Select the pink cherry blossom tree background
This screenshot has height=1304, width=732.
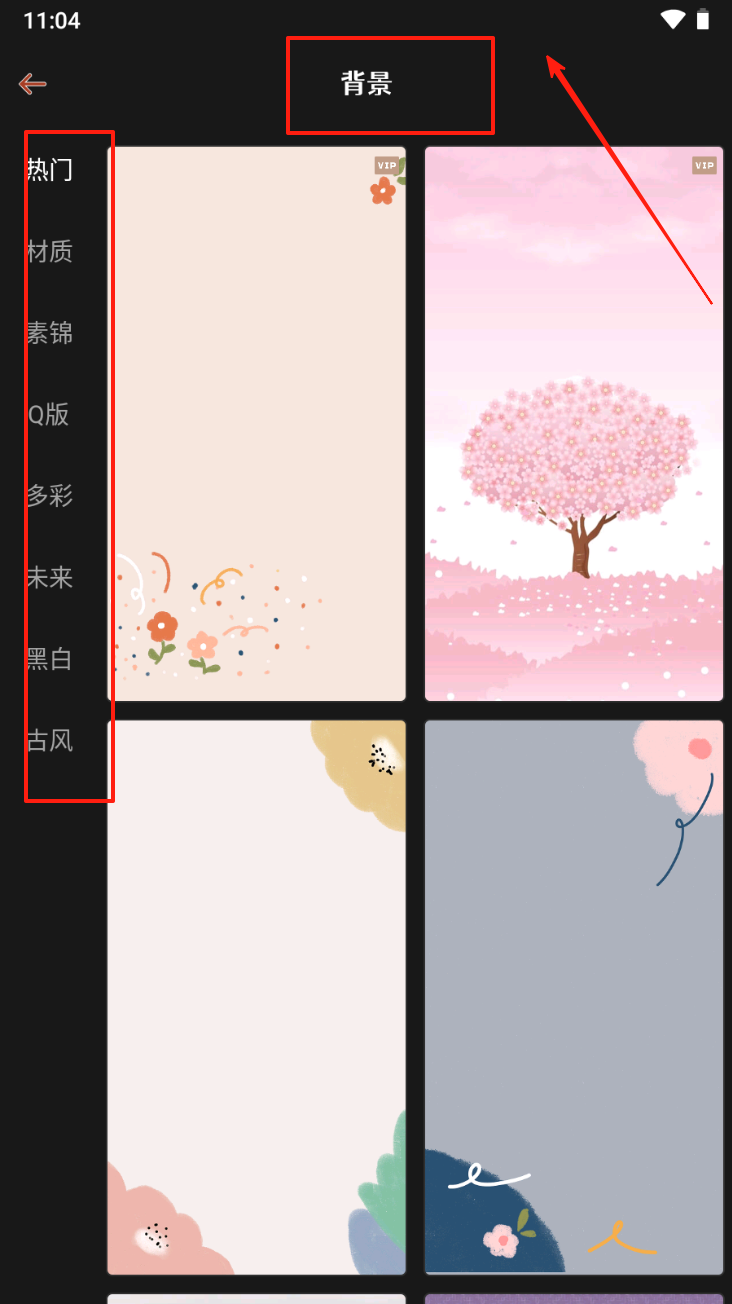[x=574, y=424]
